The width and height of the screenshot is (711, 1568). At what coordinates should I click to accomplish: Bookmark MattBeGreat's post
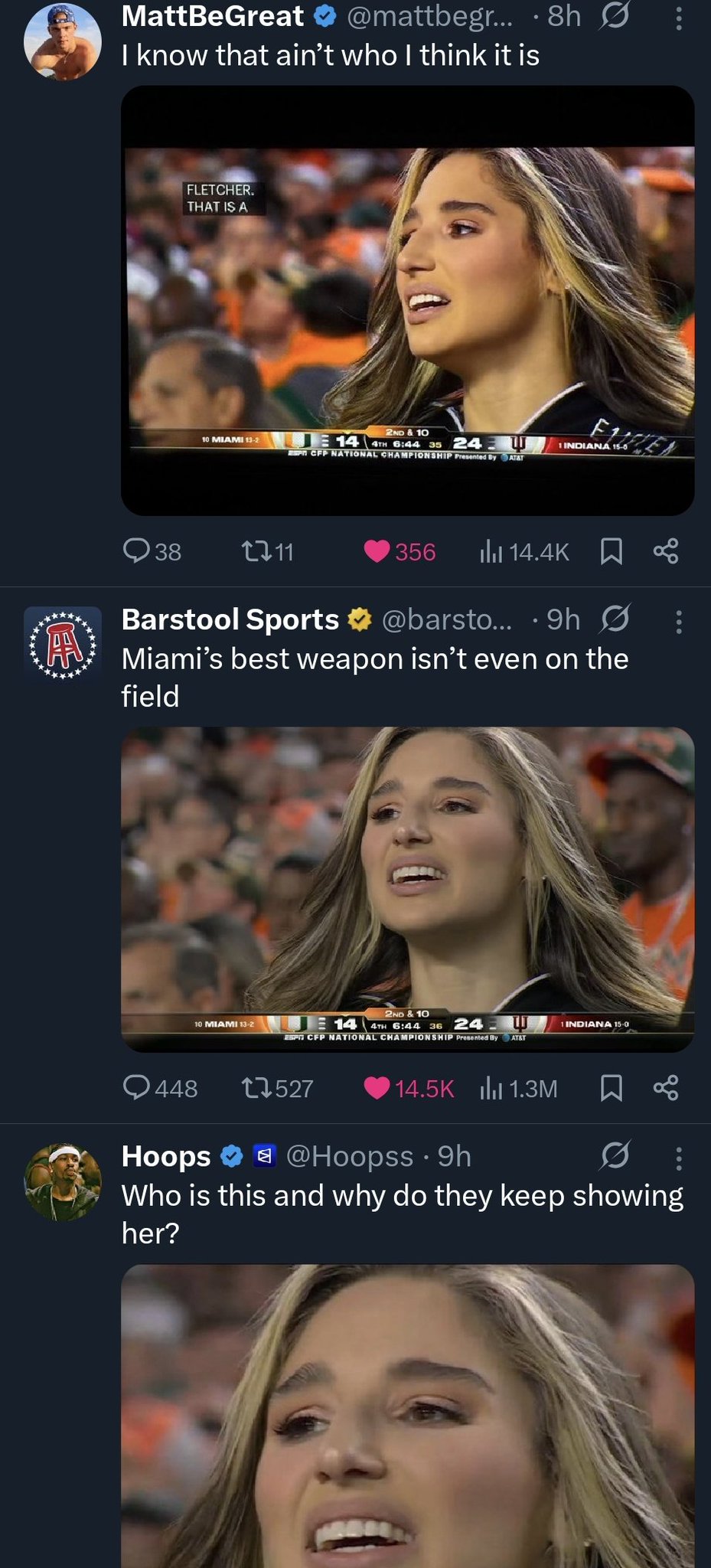click(610, 551)
